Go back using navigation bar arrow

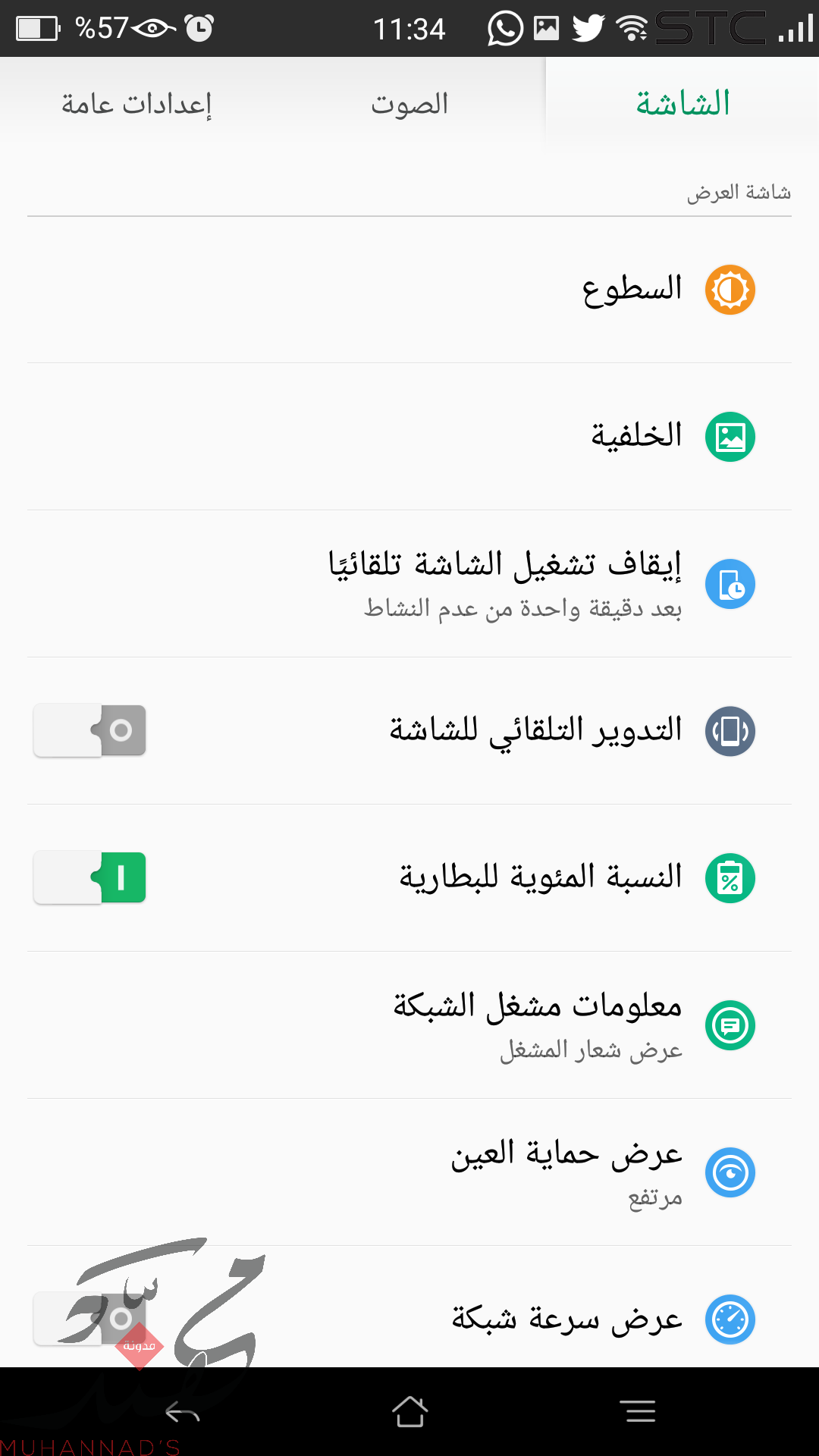click(x=182, y=1412)
